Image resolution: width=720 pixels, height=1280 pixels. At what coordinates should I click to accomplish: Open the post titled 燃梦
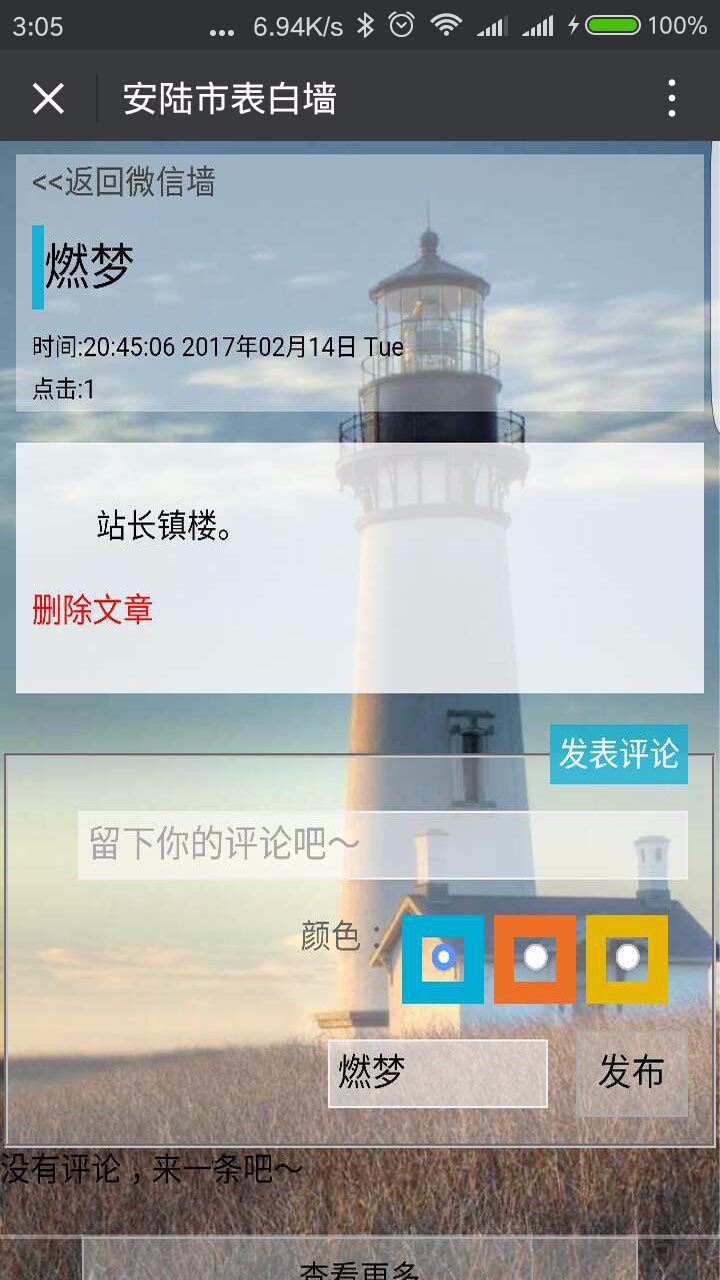click(90, 264)
